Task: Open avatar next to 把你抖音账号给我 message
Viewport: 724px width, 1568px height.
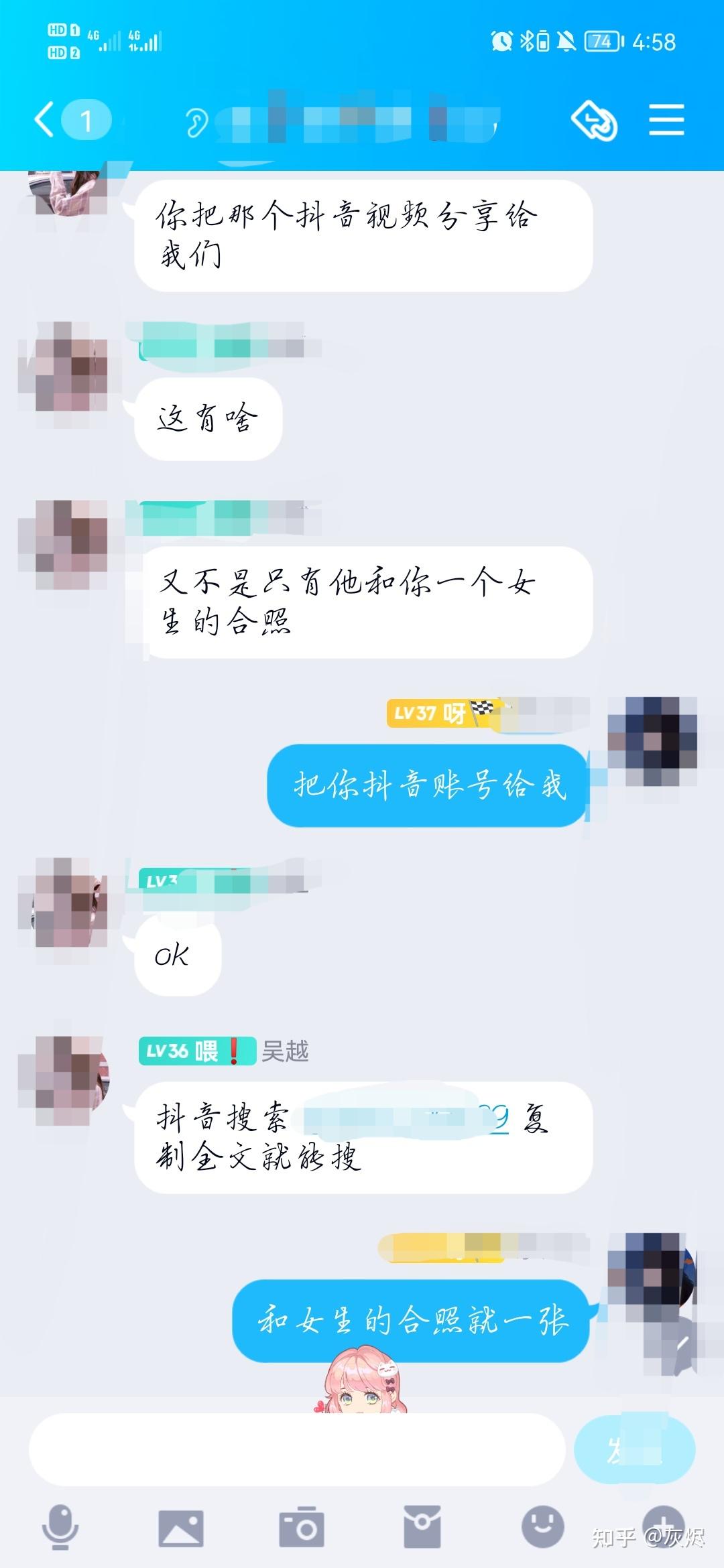Action: [x=652, y=741]
